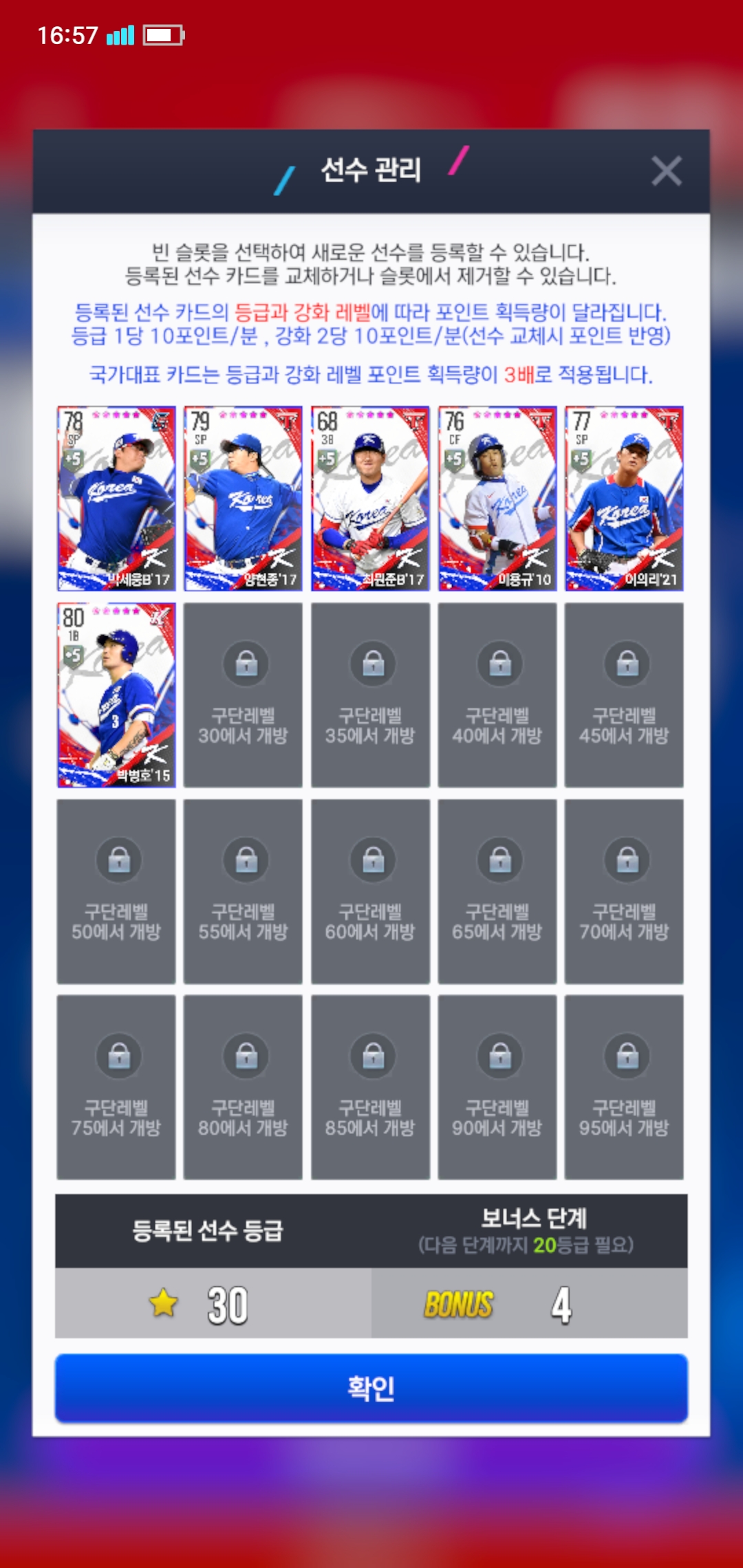Select the 양현종'17 player card
This screenshot has width=743, height=1568.
pos(243,499)
